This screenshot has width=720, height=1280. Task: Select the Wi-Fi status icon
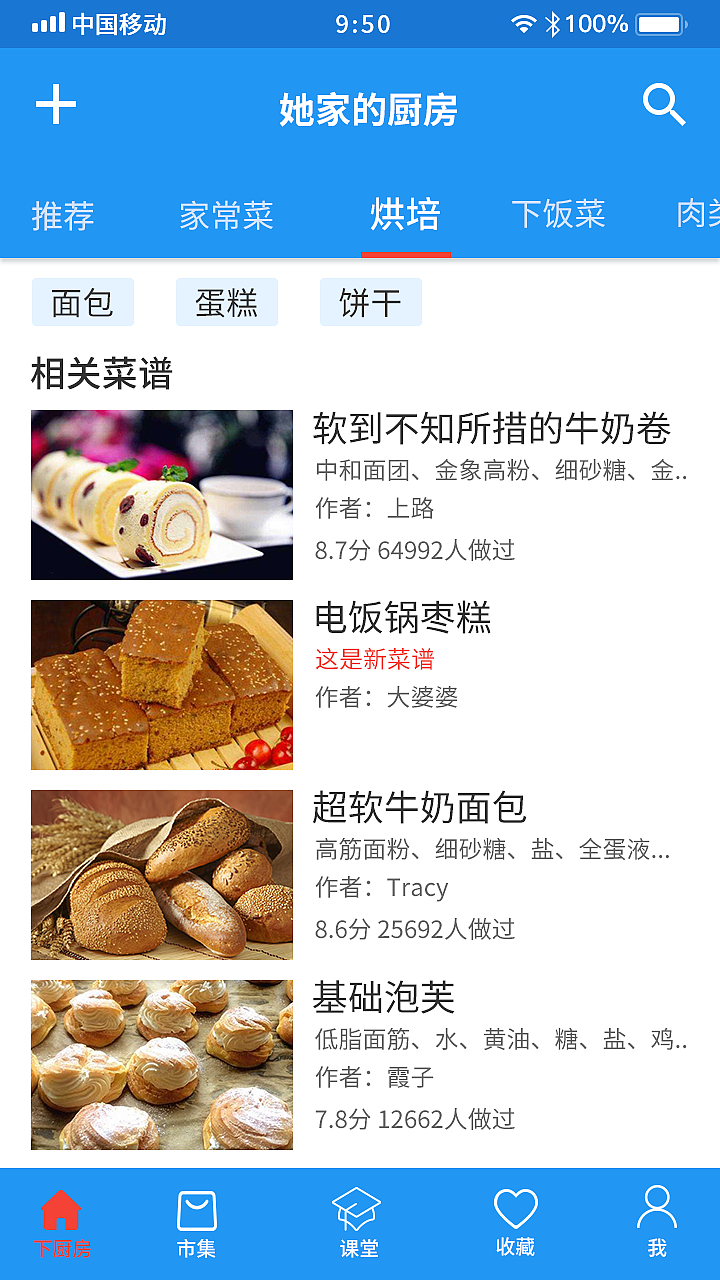click(x=523, y=22)
